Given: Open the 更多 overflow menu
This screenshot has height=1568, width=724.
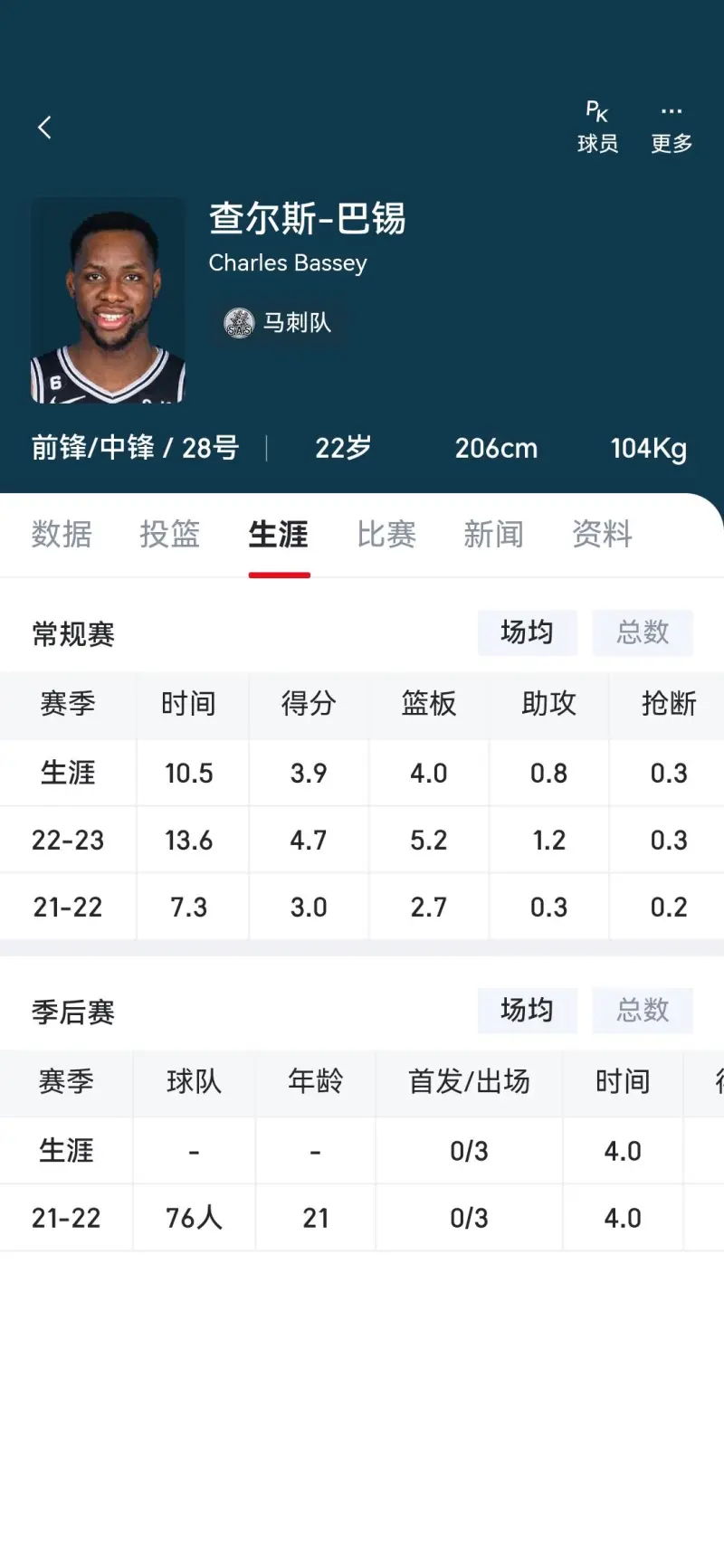Looking at the screenshot, I should point(672,128).
